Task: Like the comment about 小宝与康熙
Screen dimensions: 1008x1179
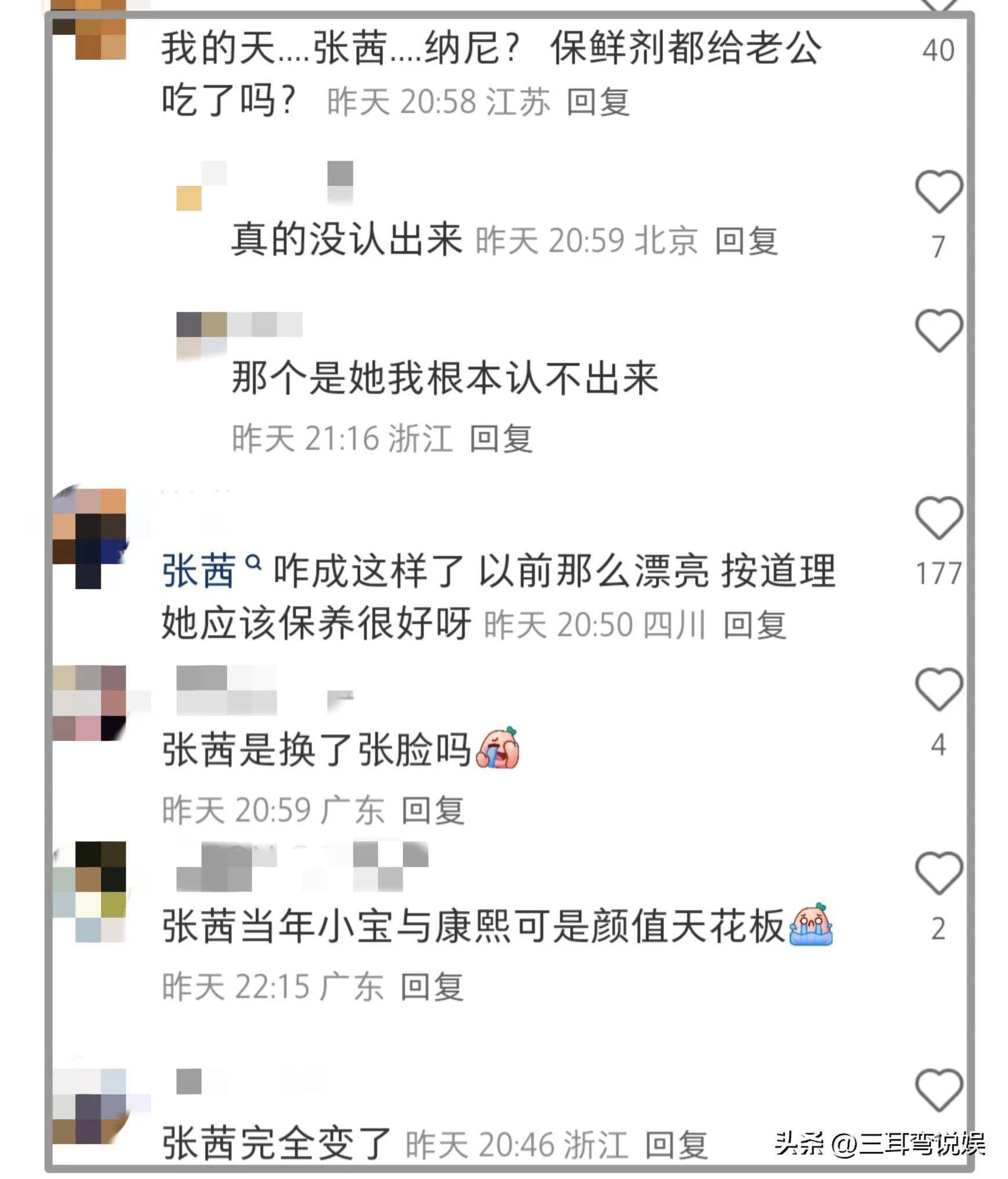Action: point(938,873)
